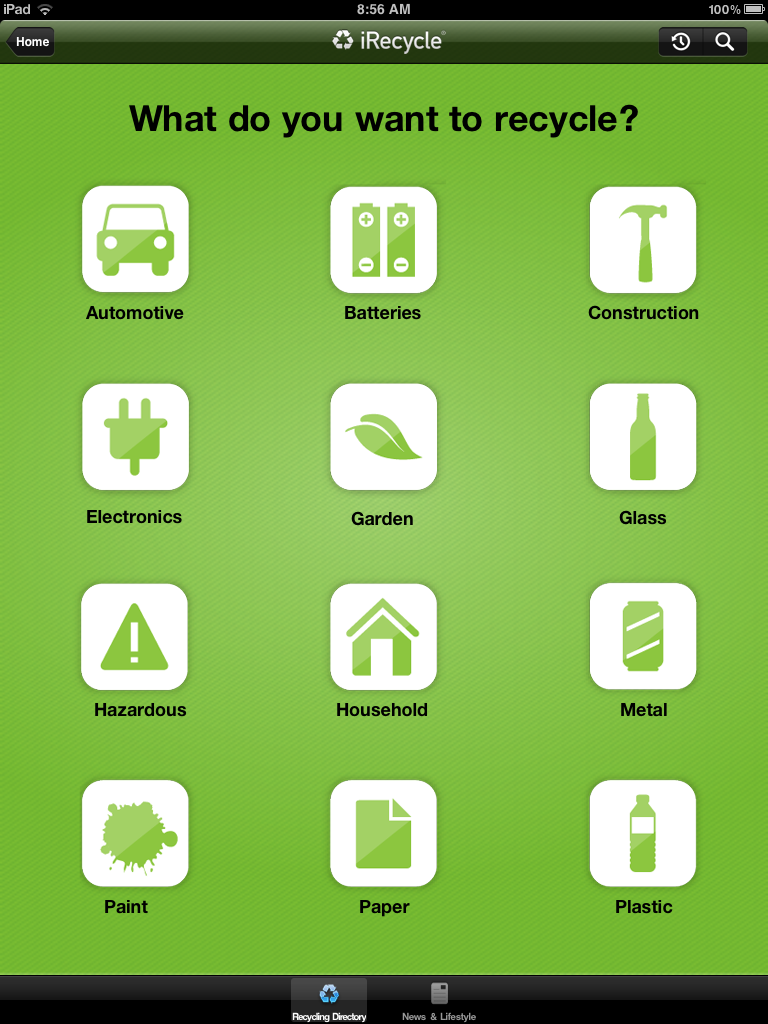Open the Garden leaf category
The height and width of the screenshot is (1024, 768).
(383, 437)
